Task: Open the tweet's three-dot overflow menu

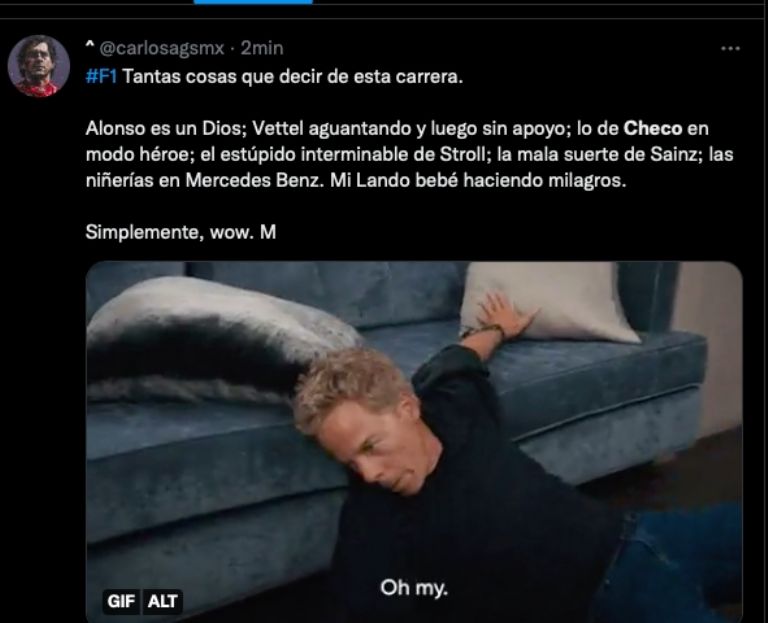Action: [x=731, y=48]
